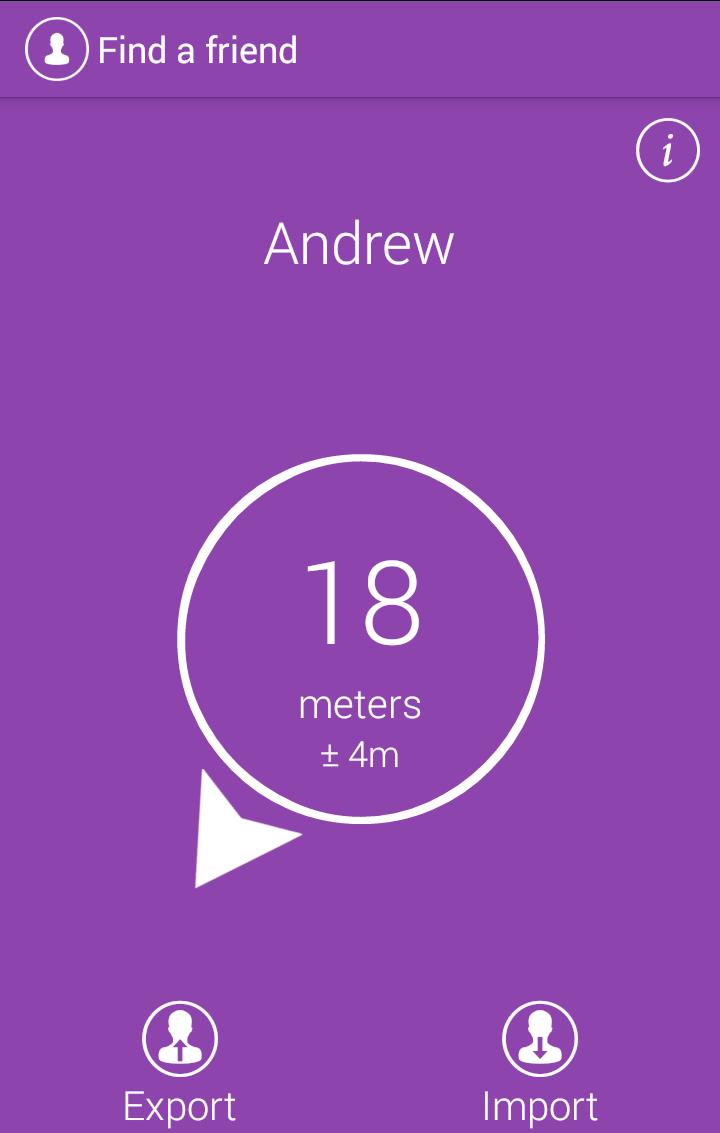Tap the white directional arrow pointer

(240, 830)
